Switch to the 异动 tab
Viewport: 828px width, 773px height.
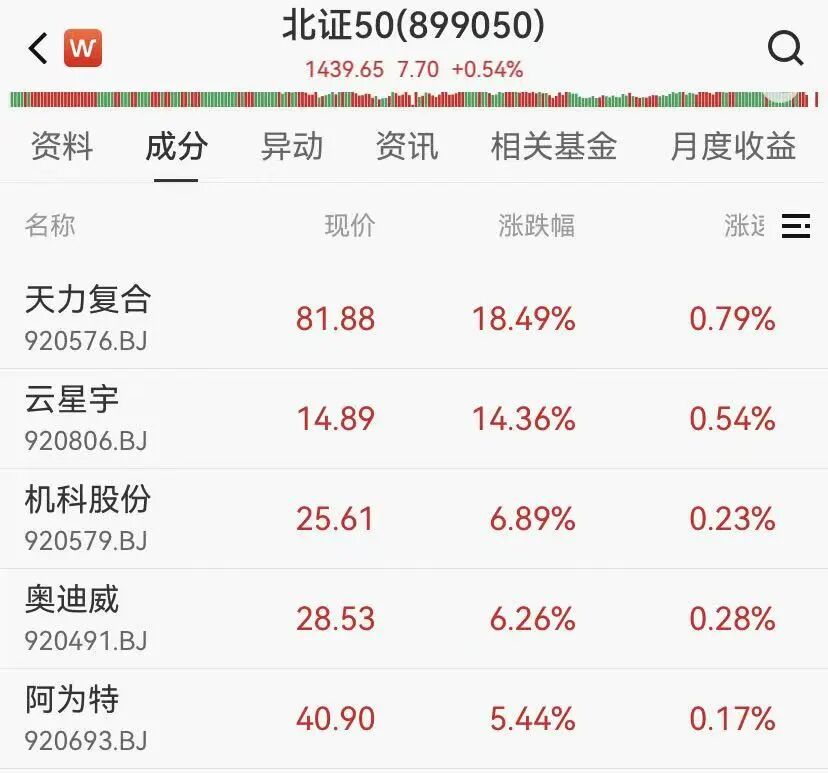pyautogui.click(x=291, y=147)
